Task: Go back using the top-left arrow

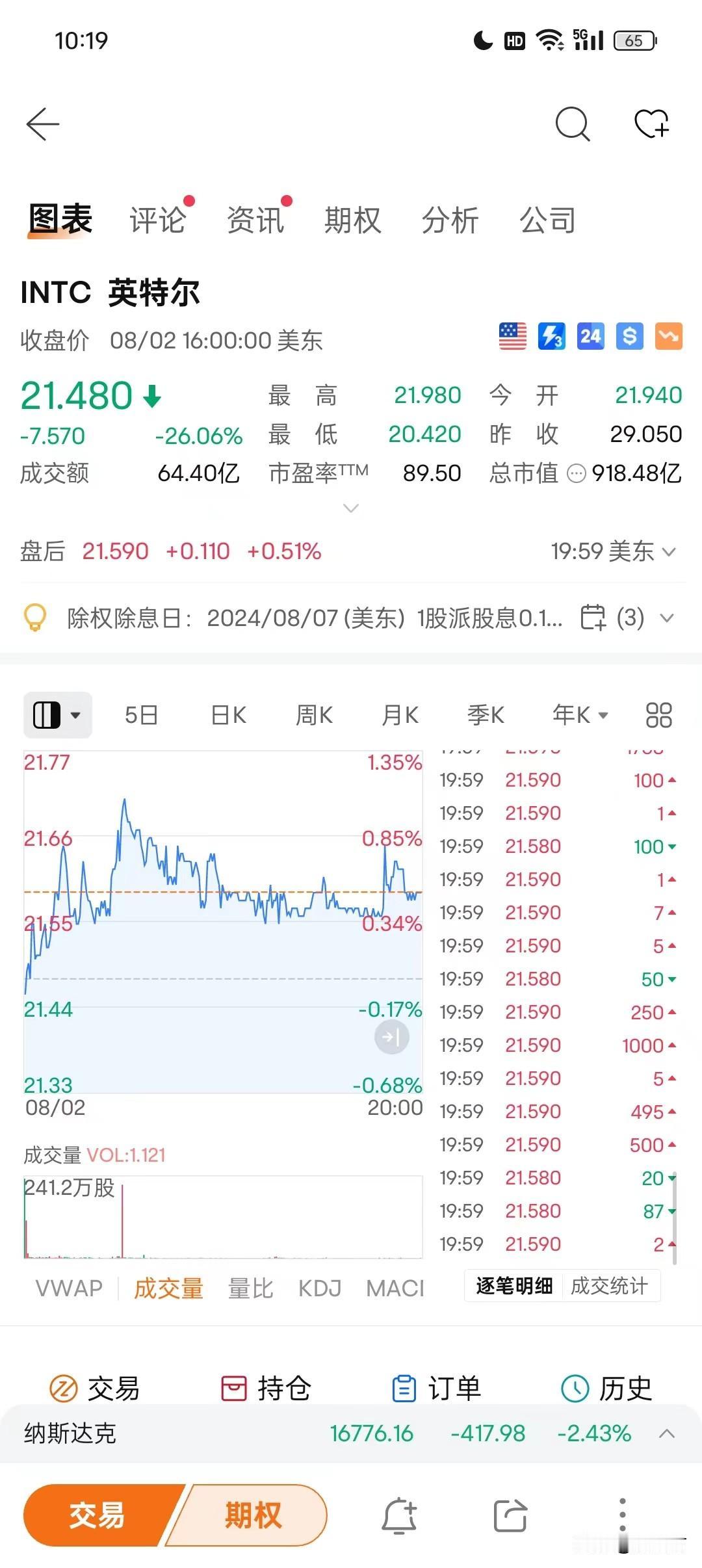Action: click(x=43, y=124)
